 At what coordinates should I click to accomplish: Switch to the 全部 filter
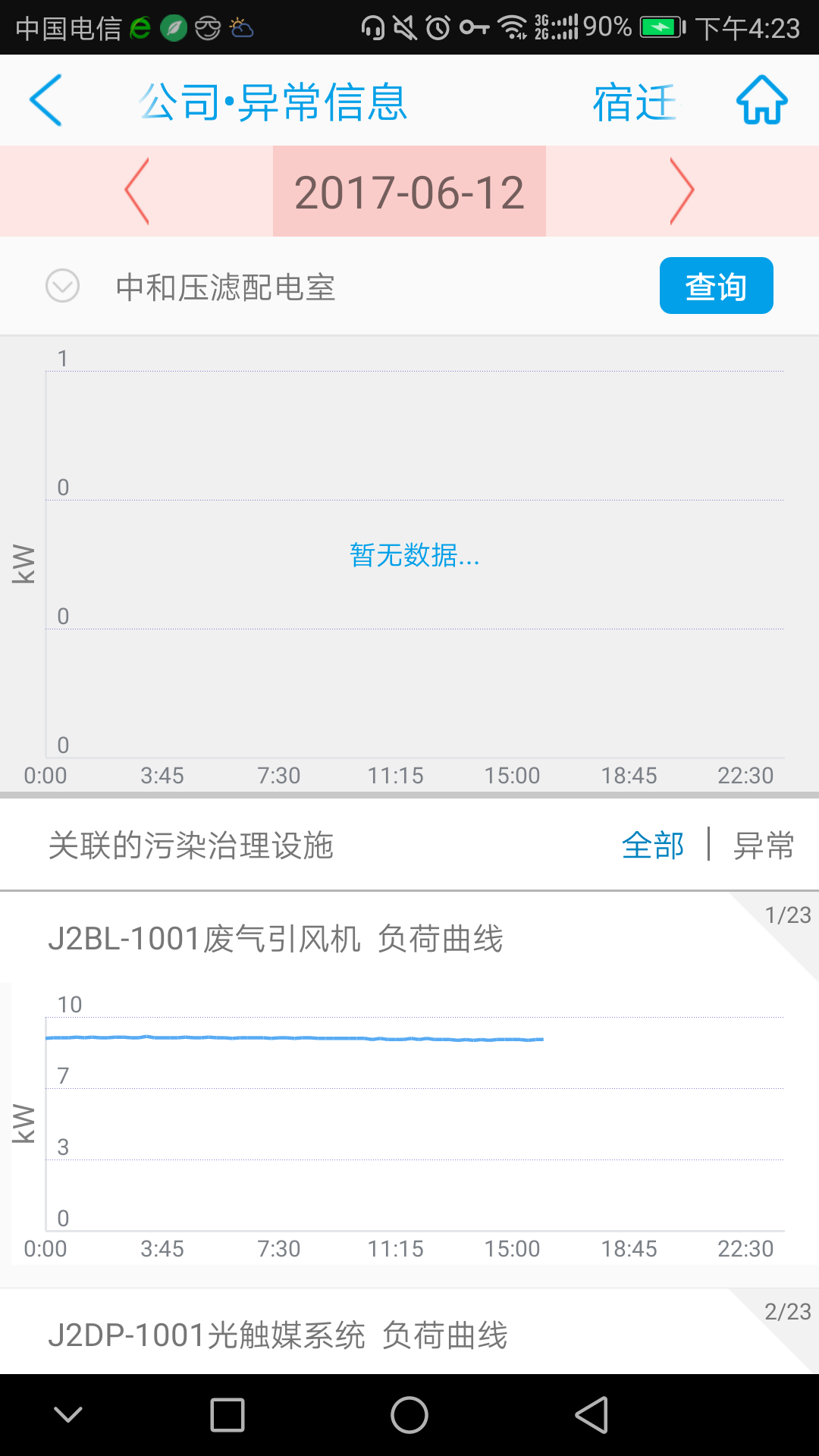point(652,845)
